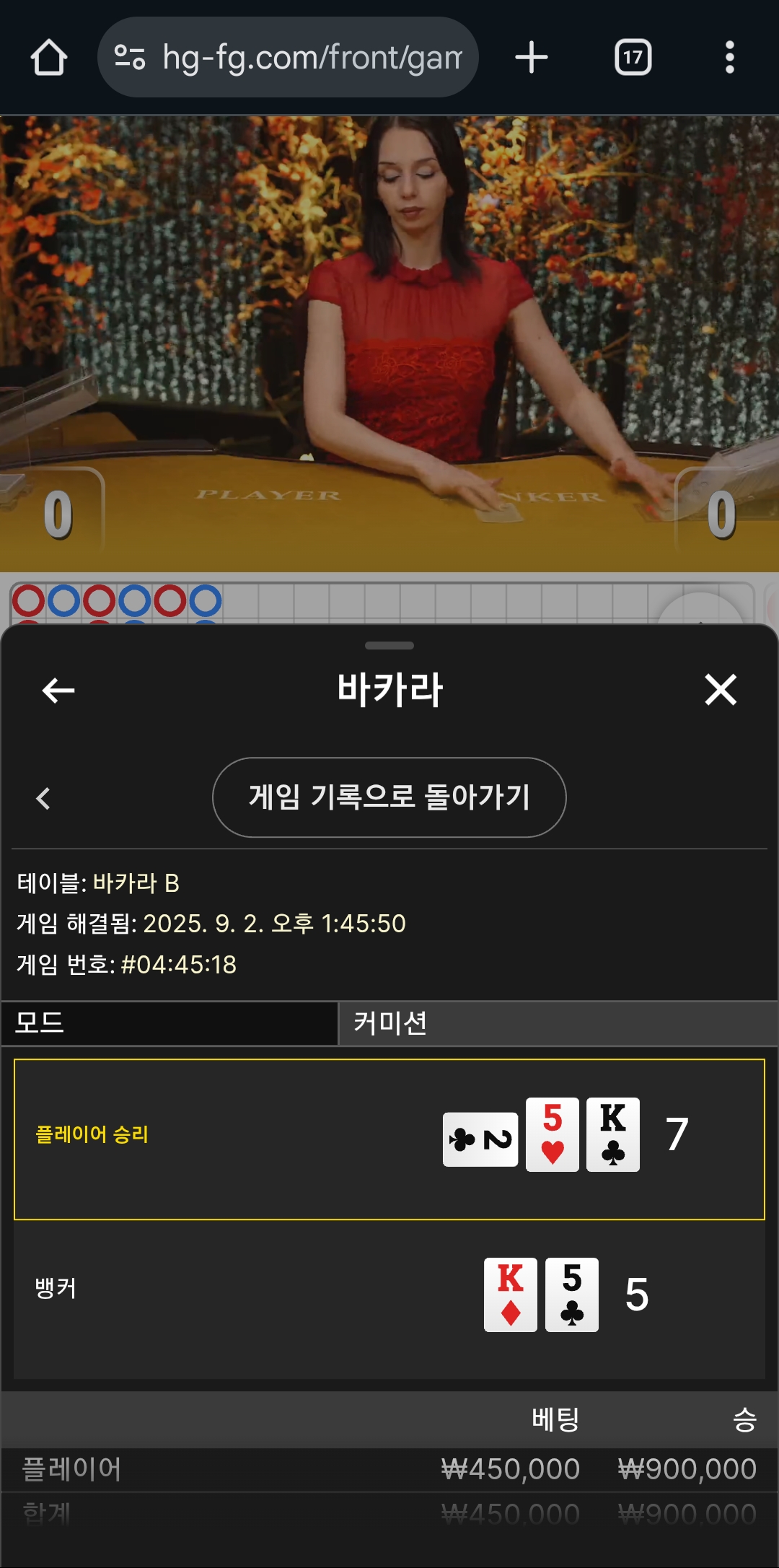The image size is (779, 1568).
Task: Tap 게임 기록으로 돌아가기 button
Action: 389,797
